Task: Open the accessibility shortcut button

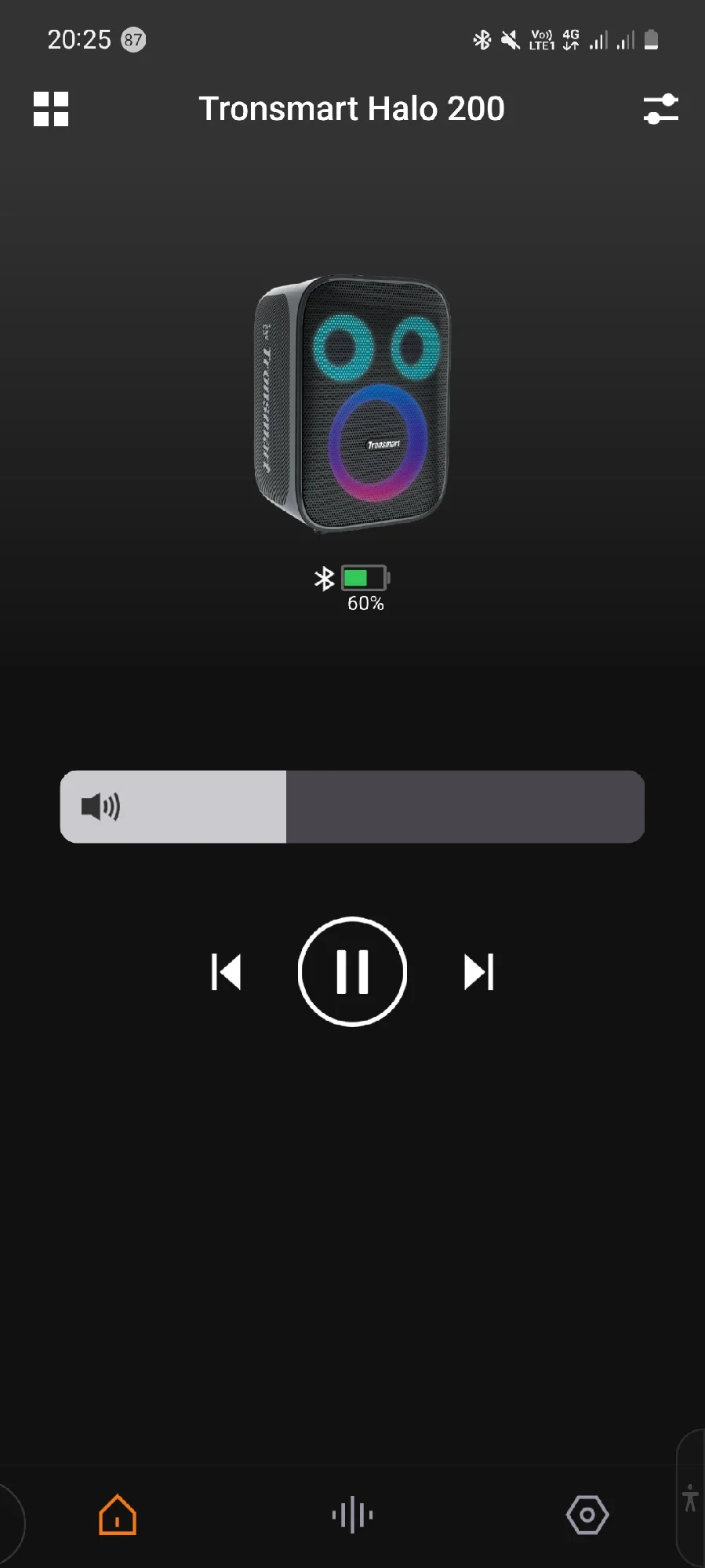Action: click(x=690, y=1498)
